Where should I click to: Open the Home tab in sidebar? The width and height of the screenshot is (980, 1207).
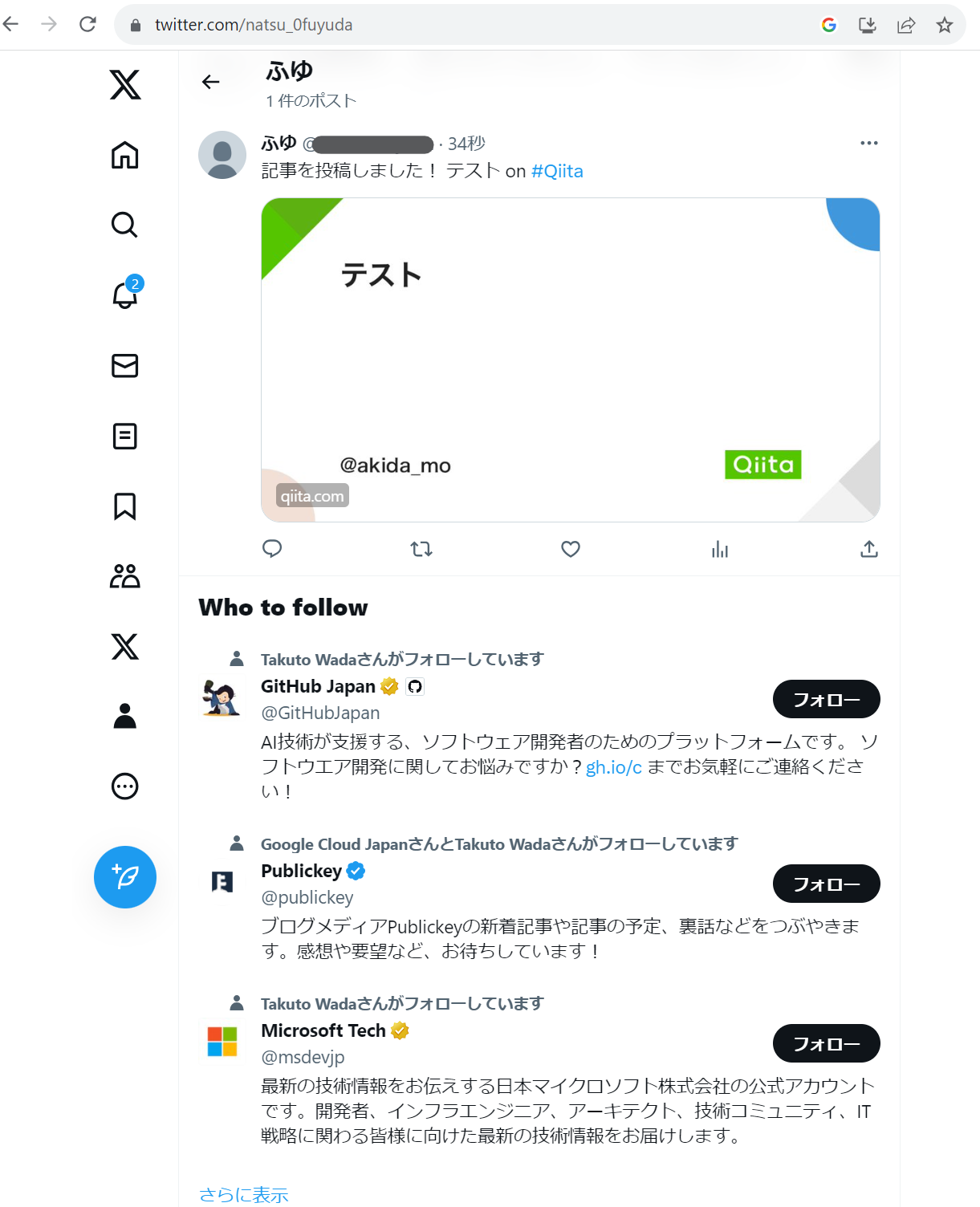click(x=124, y=155)
